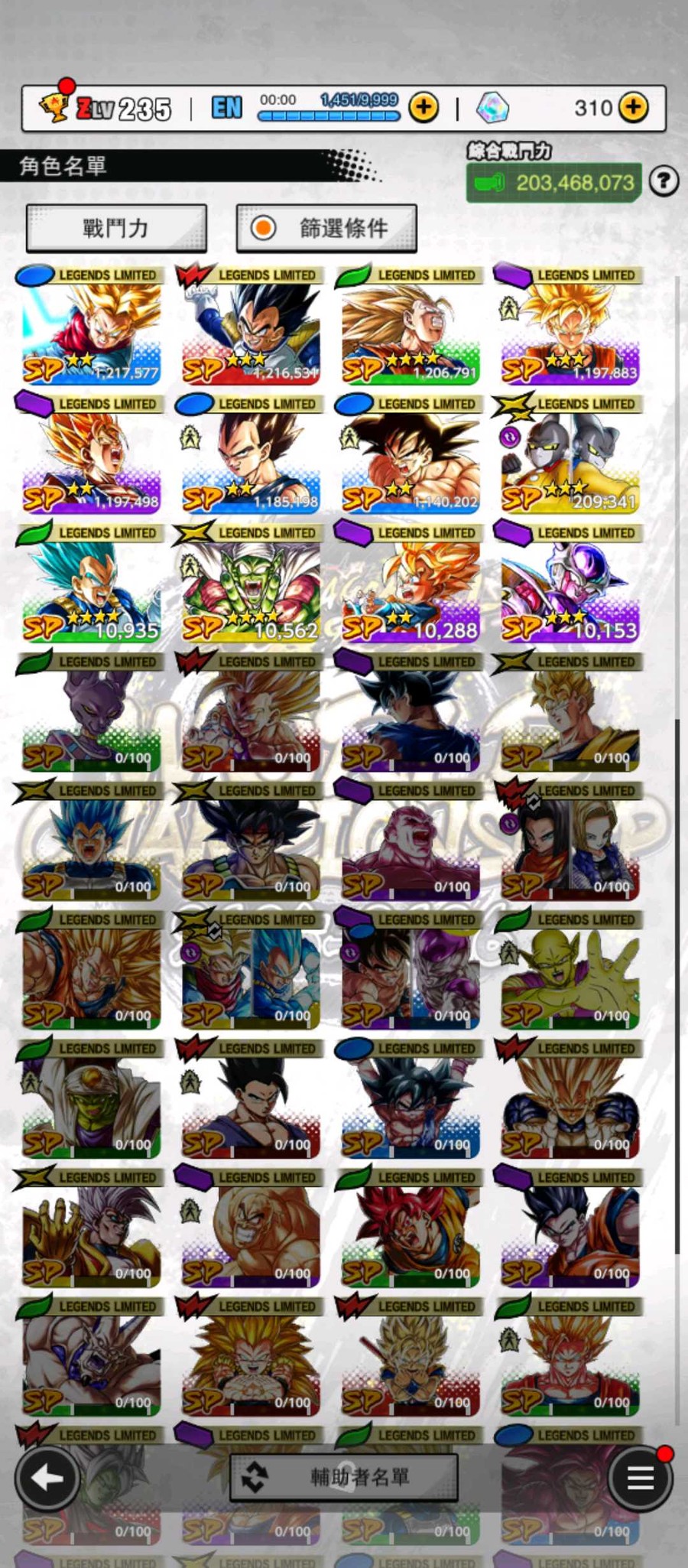Switch to 輔助者名單 list

point(344,1477)
